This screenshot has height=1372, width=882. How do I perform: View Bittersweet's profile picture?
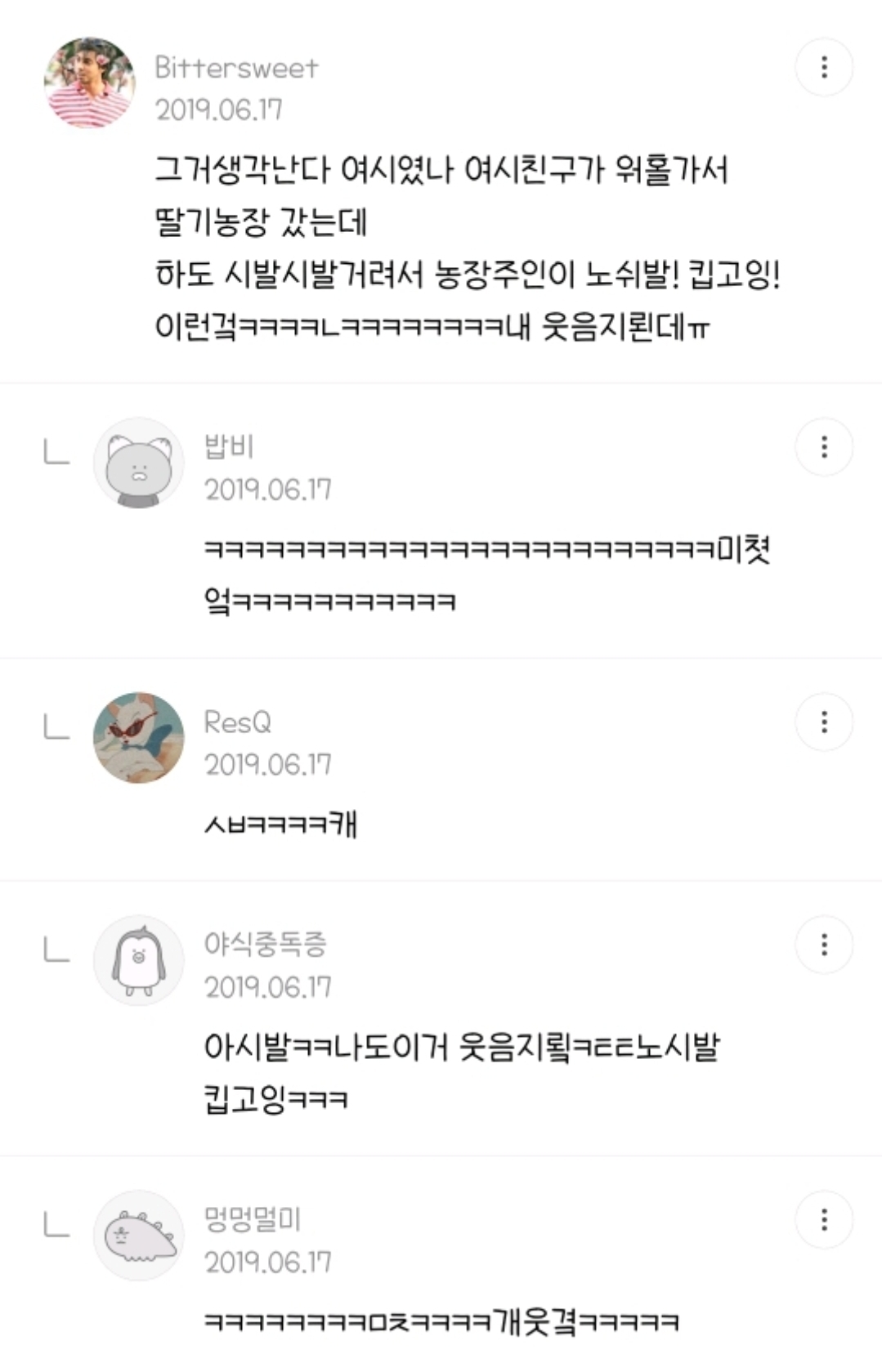tap(89, 83)
